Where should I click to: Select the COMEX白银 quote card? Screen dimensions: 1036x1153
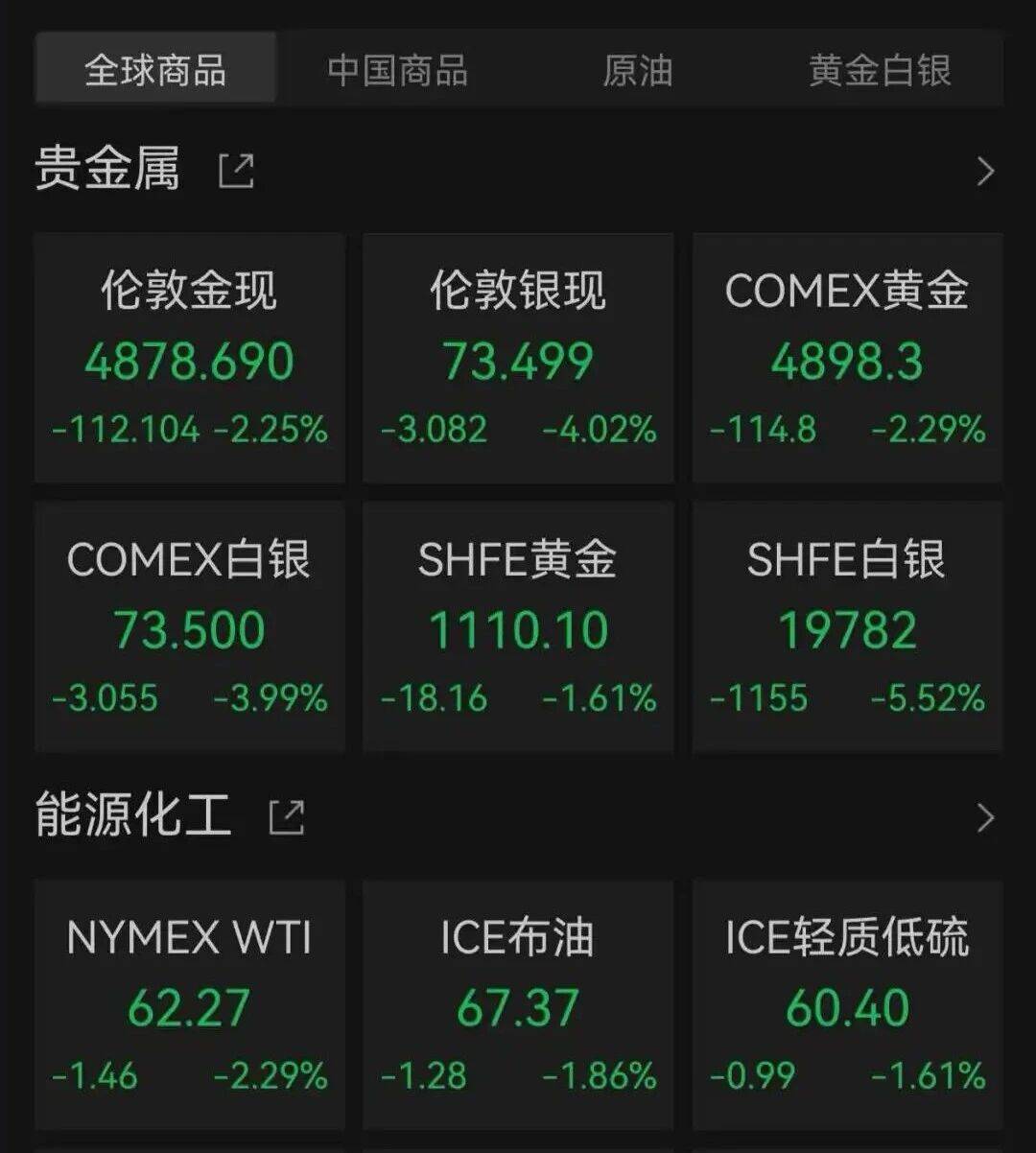[189, 624]
